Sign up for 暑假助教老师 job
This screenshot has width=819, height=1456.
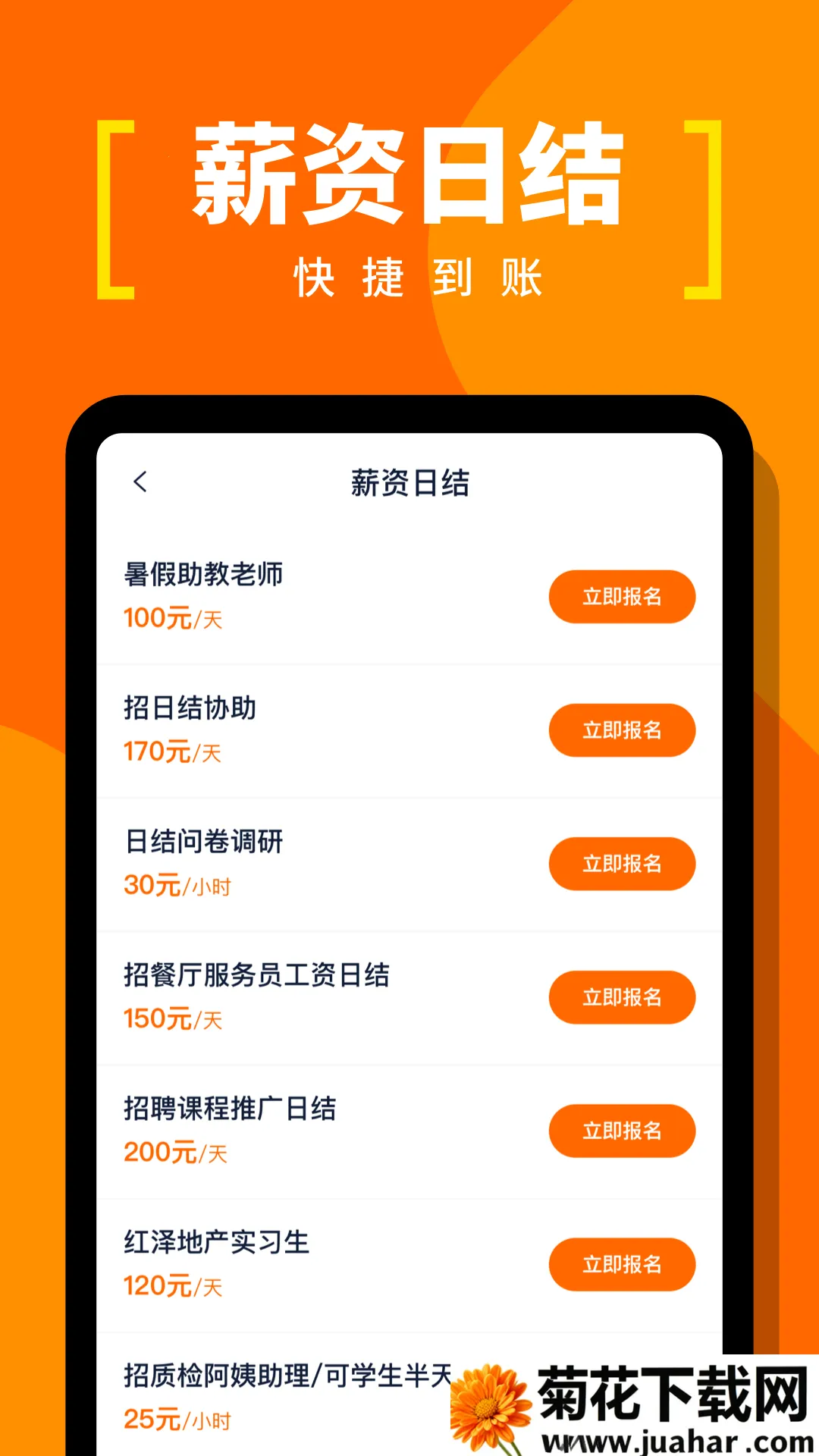[x=621, y=597]
